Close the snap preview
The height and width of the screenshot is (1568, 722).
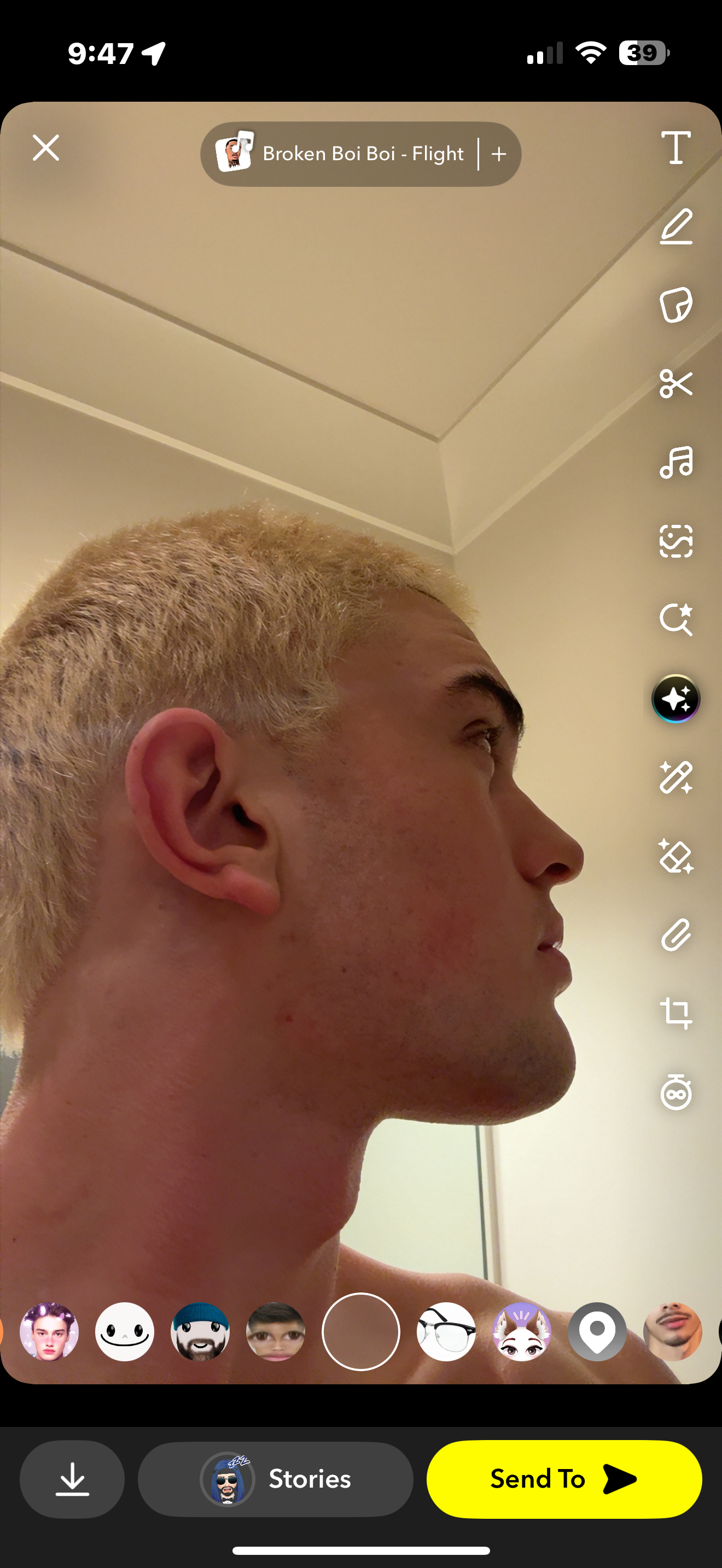[x=45, y=148]
